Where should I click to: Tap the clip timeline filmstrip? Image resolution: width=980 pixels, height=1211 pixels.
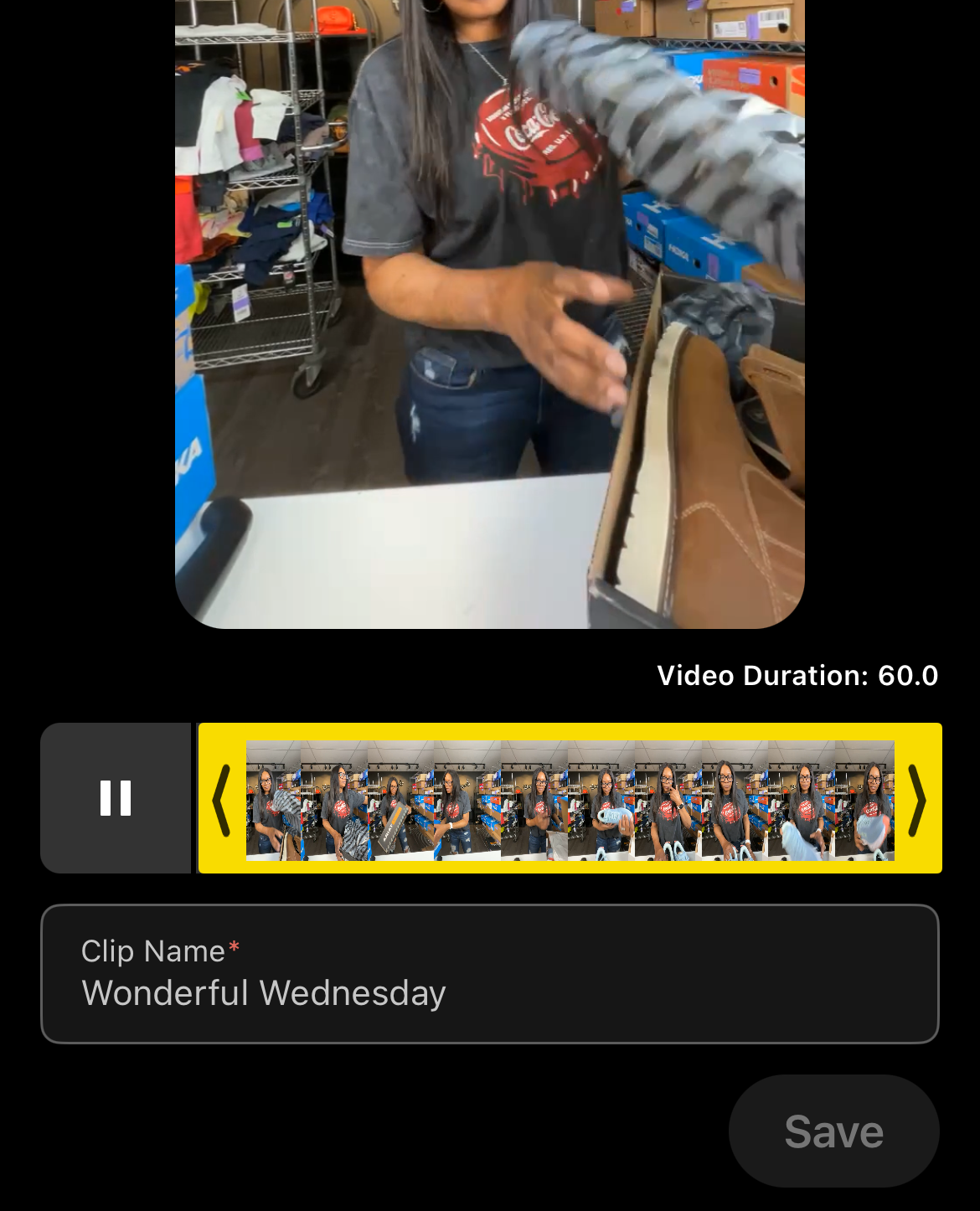[x=570, y=800]
